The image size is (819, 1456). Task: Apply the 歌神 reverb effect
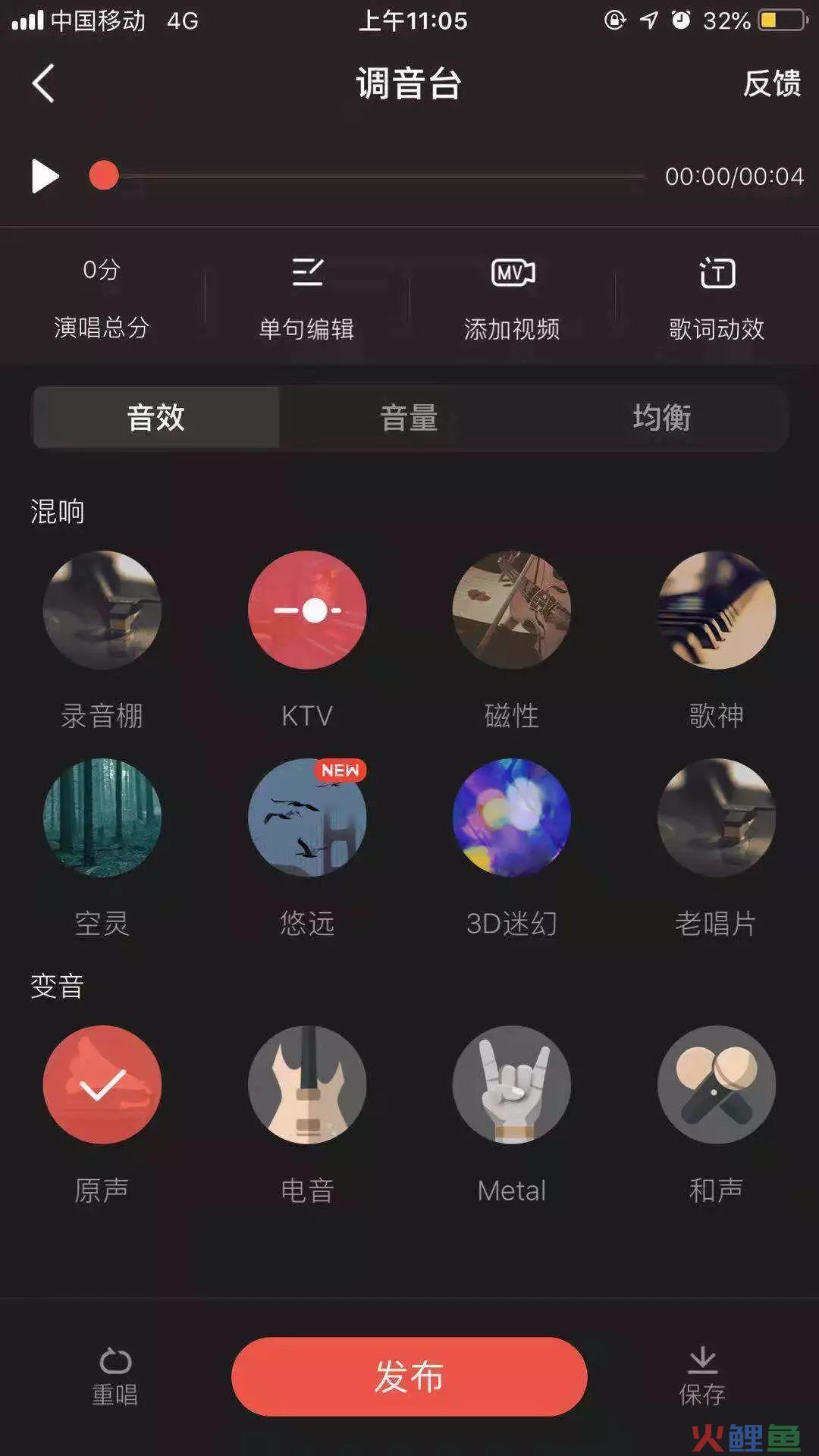click(x=717, y=610)
